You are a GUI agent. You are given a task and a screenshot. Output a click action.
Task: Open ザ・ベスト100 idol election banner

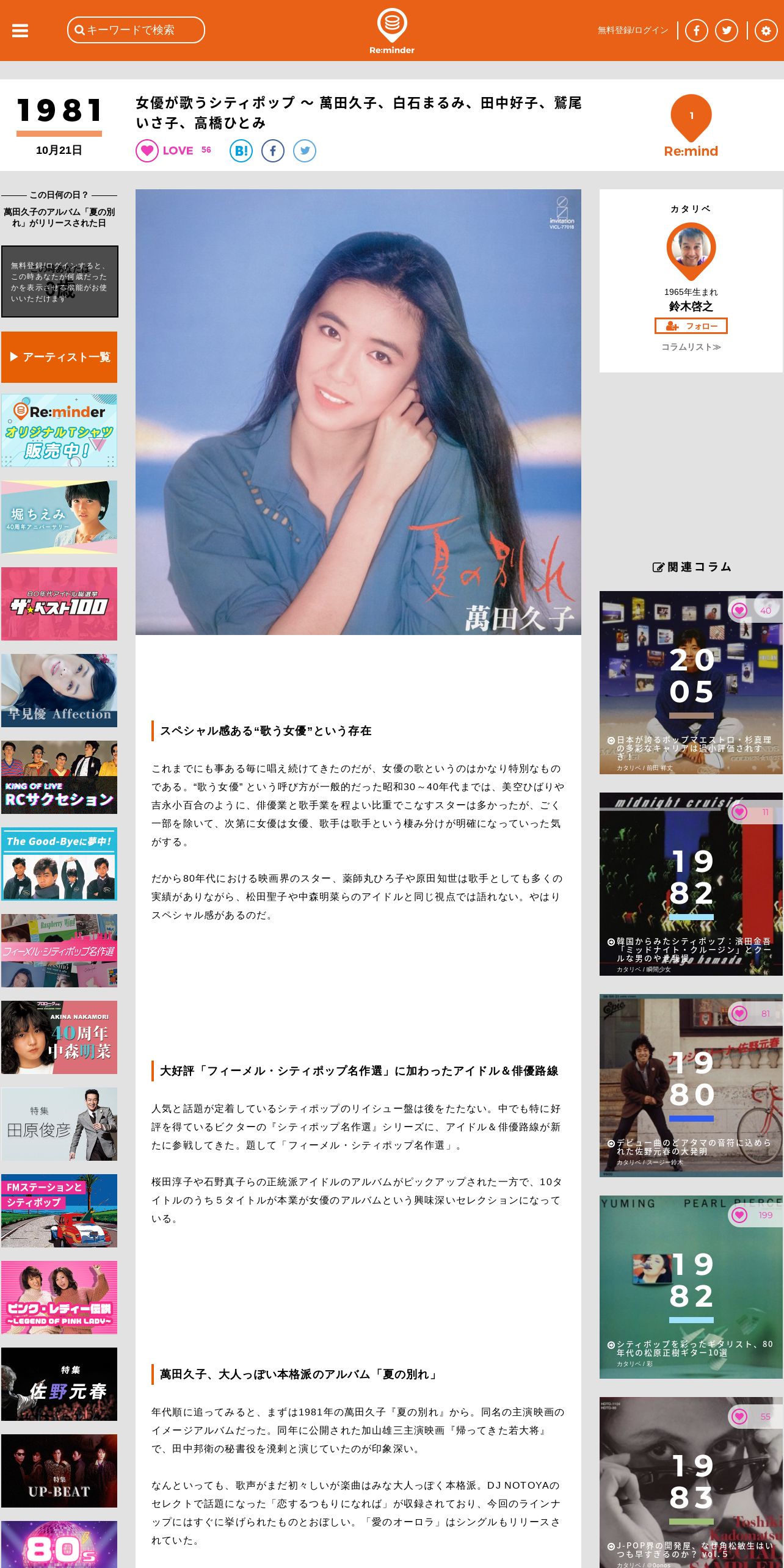(59, 604)
